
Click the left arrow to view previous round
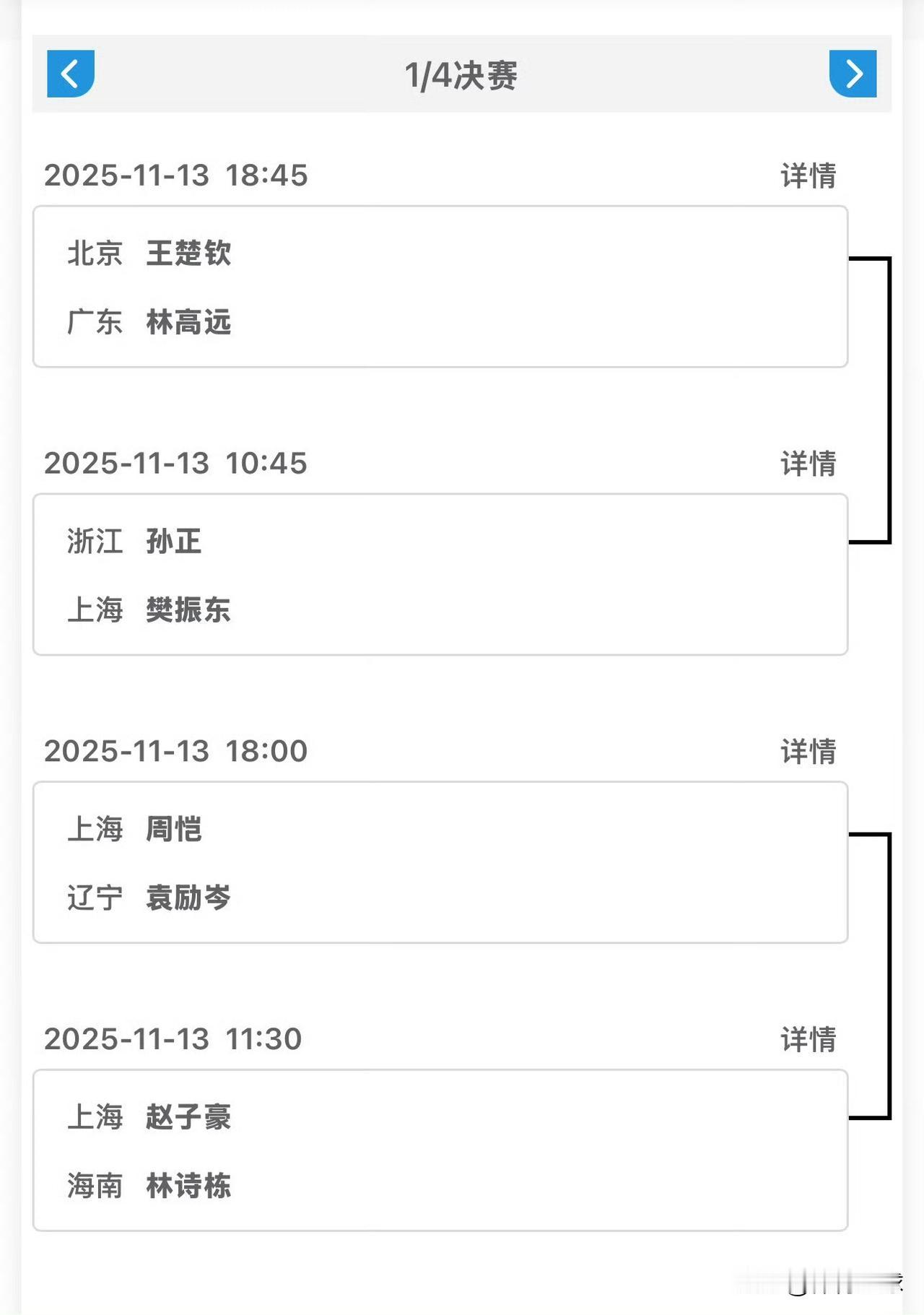69,73
